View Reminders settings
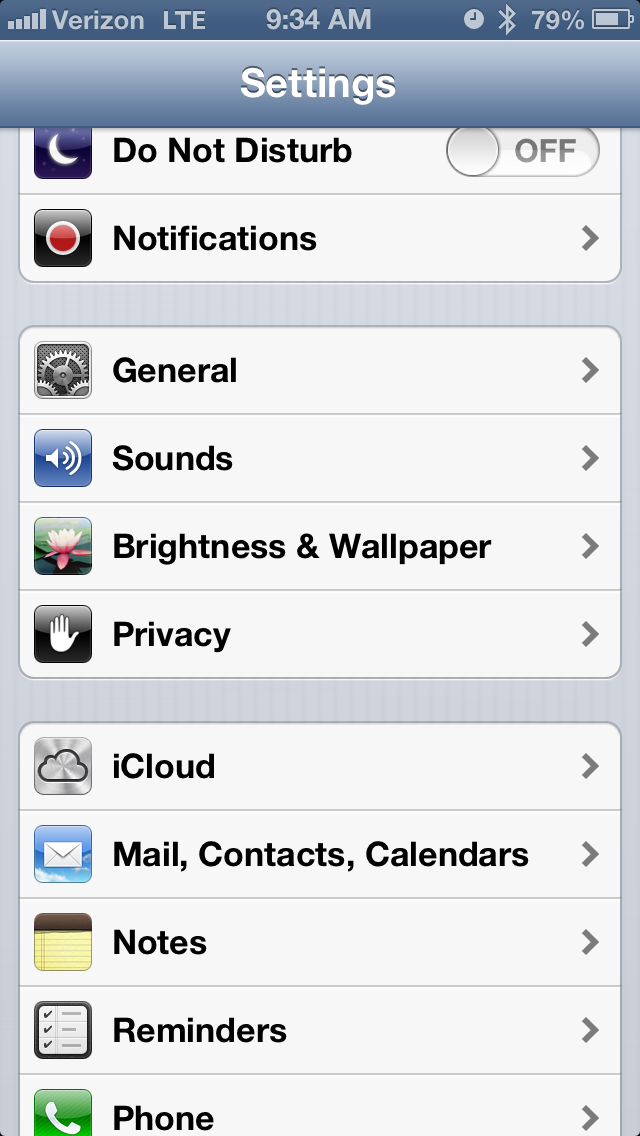The height and width of the screenshot is (1136, 640). (x=320, y=1031)
